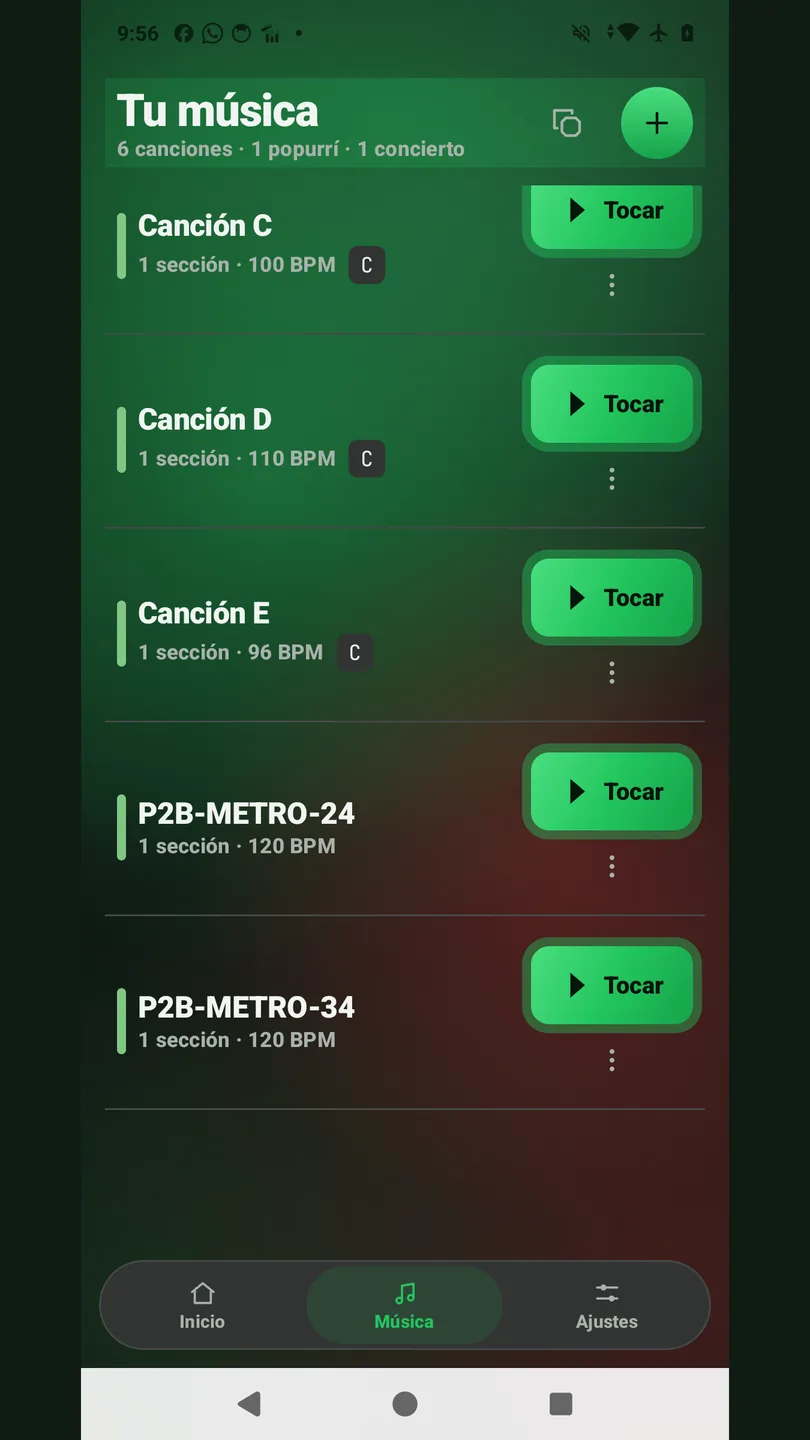Viewport: 810px width, 1440px height.
Task: Switch to the Inicio tab
Action: (202, 1306)
